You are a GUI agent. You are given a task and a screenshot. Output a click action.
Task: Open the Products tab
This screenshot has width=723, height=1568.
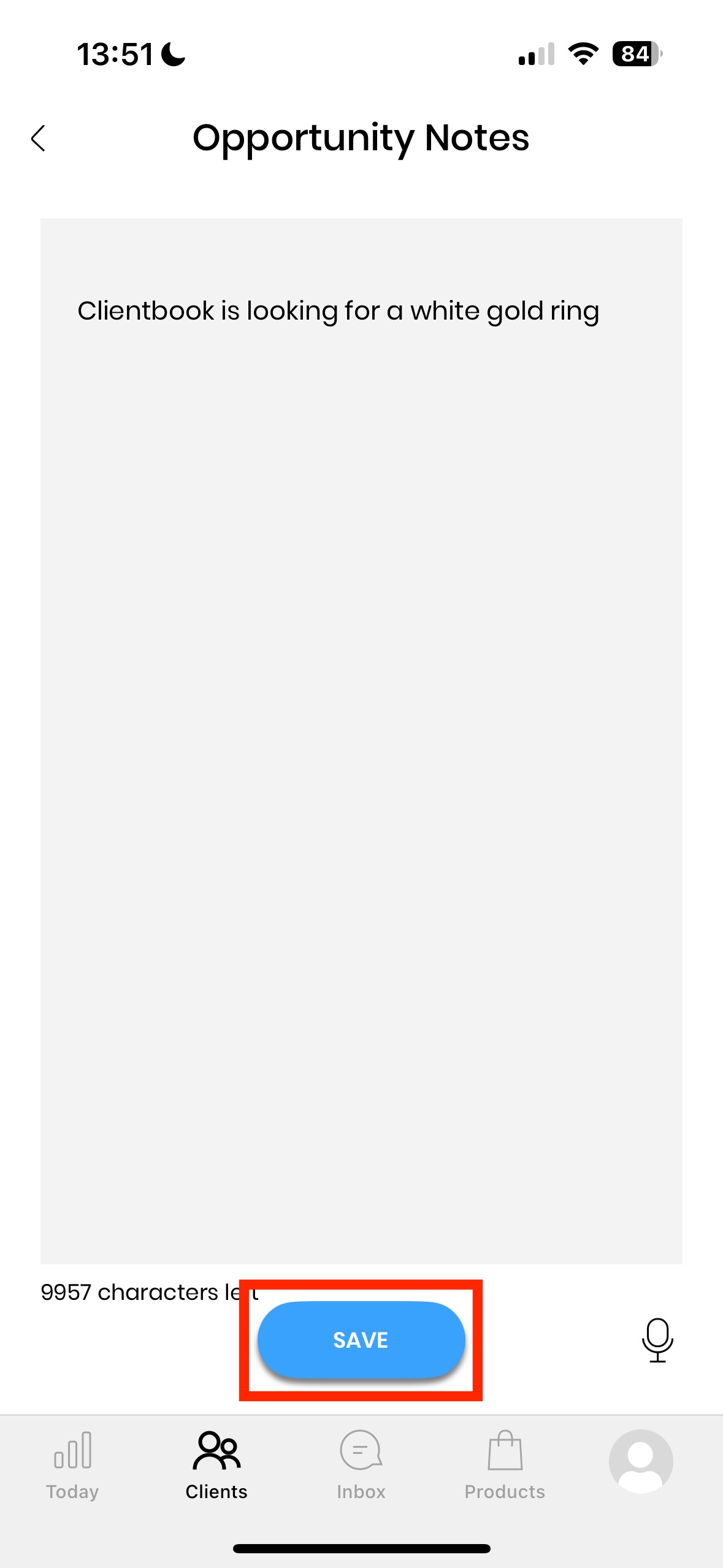pos(505,1465)
